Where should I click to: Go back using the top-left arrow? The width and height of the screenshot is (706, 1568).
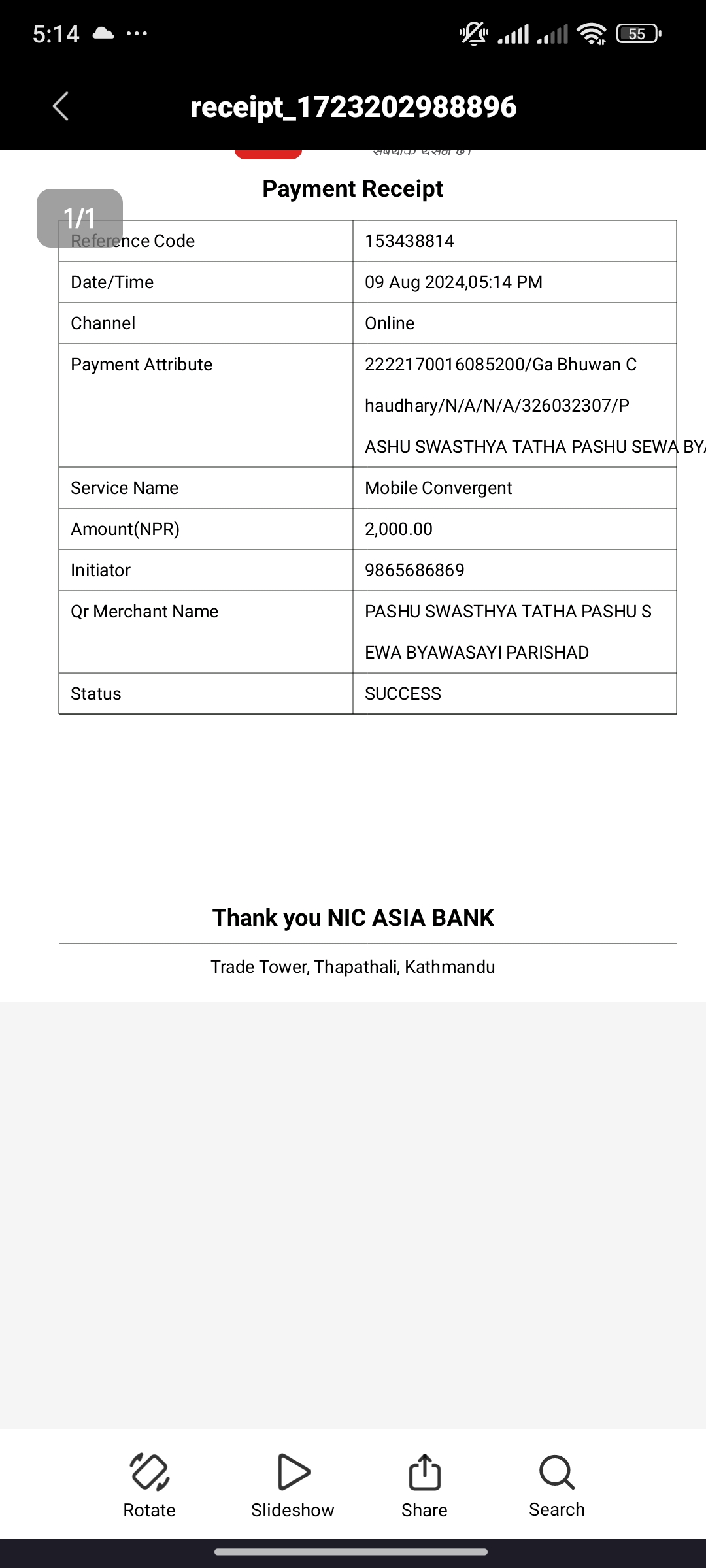tap(61, 106)
